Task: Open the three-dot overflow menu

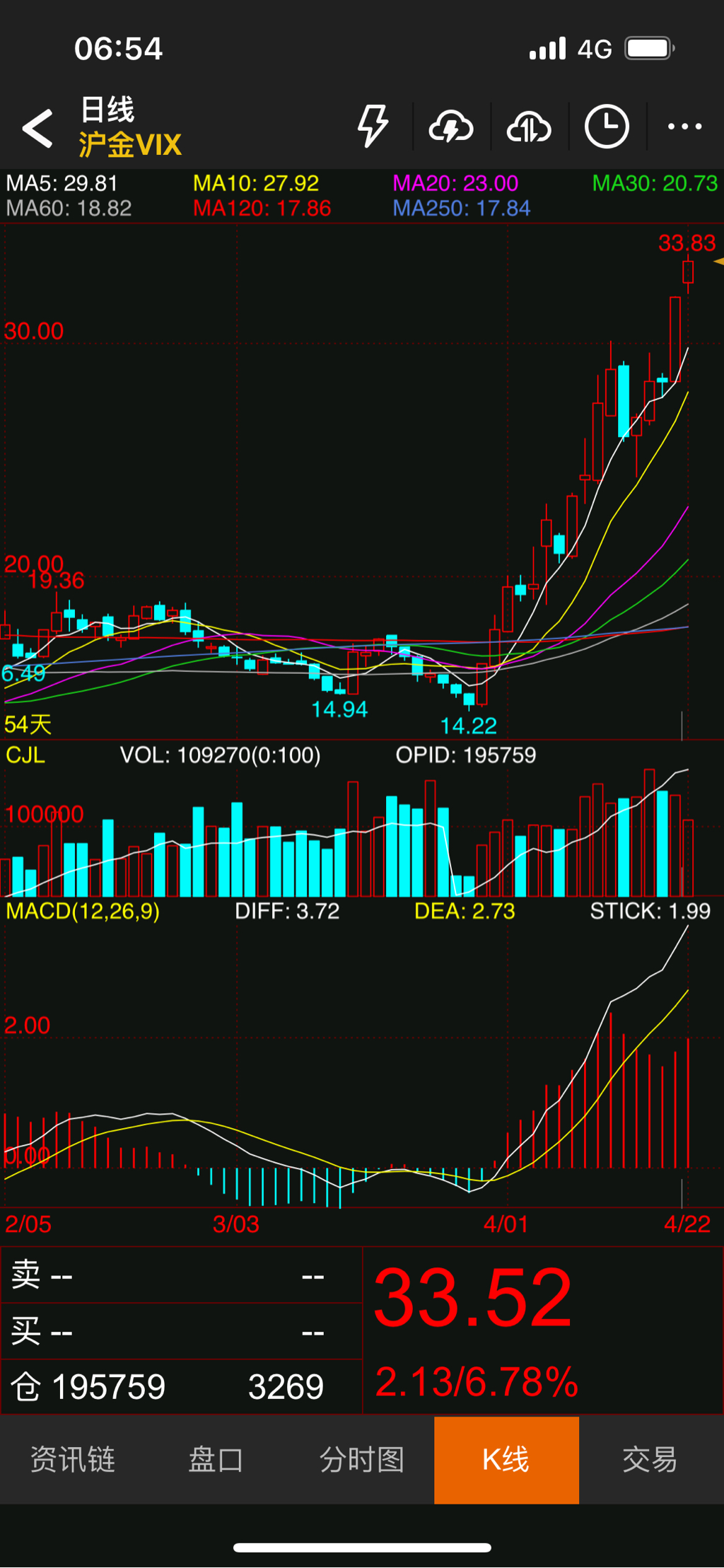Action: (684, 127)
